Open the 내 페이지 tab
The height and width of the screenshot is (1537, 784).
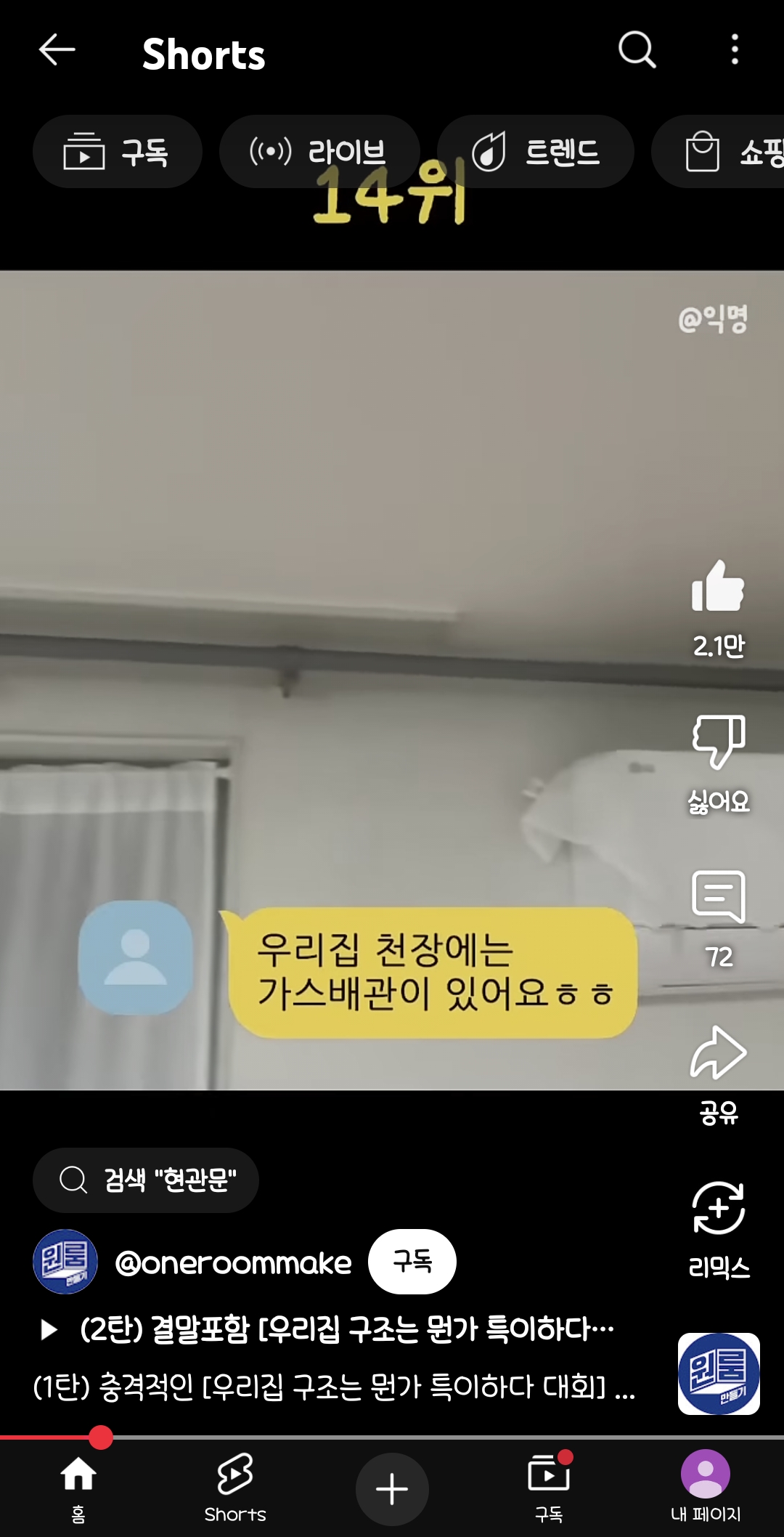tap(706, 1488)
